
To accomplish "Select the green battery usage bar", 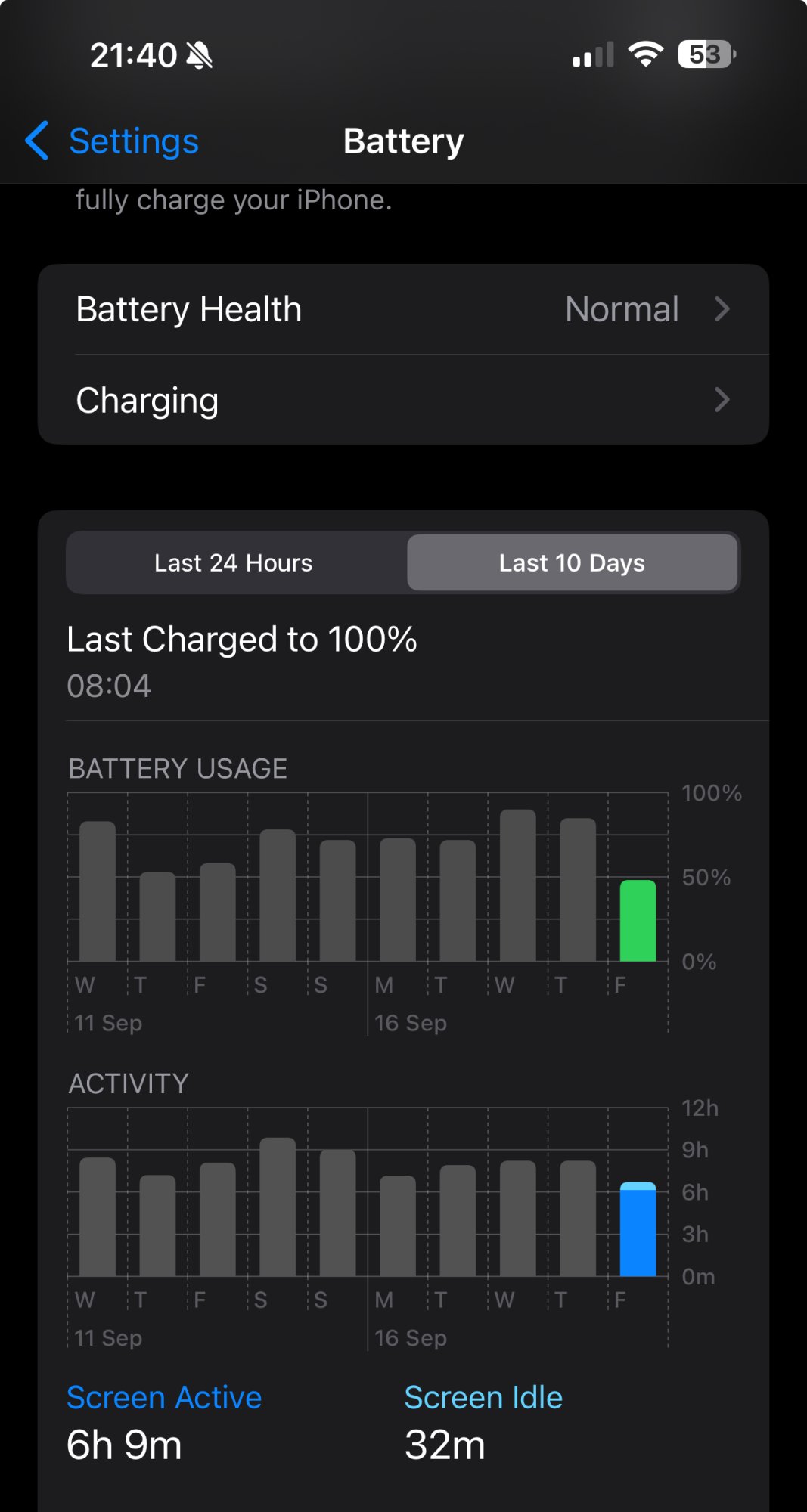I will 638,921.
